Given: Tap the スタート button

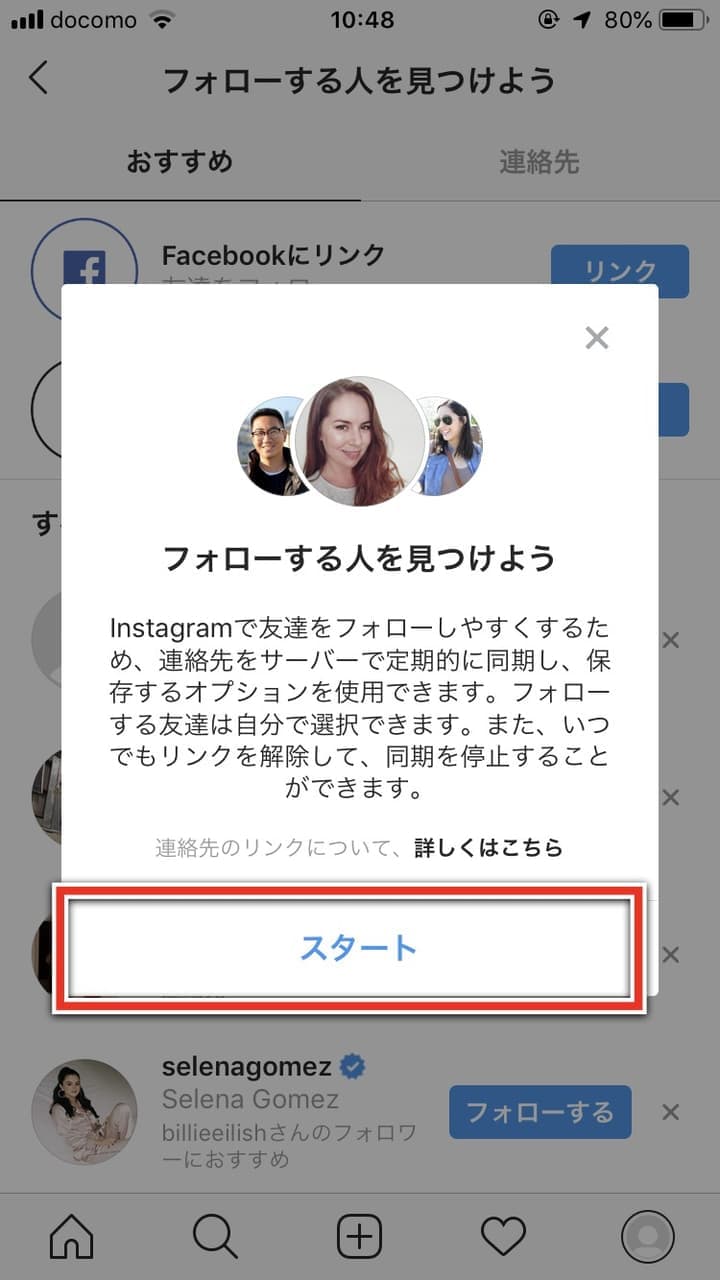Looking at the screenshot, I should coord(359,947).
